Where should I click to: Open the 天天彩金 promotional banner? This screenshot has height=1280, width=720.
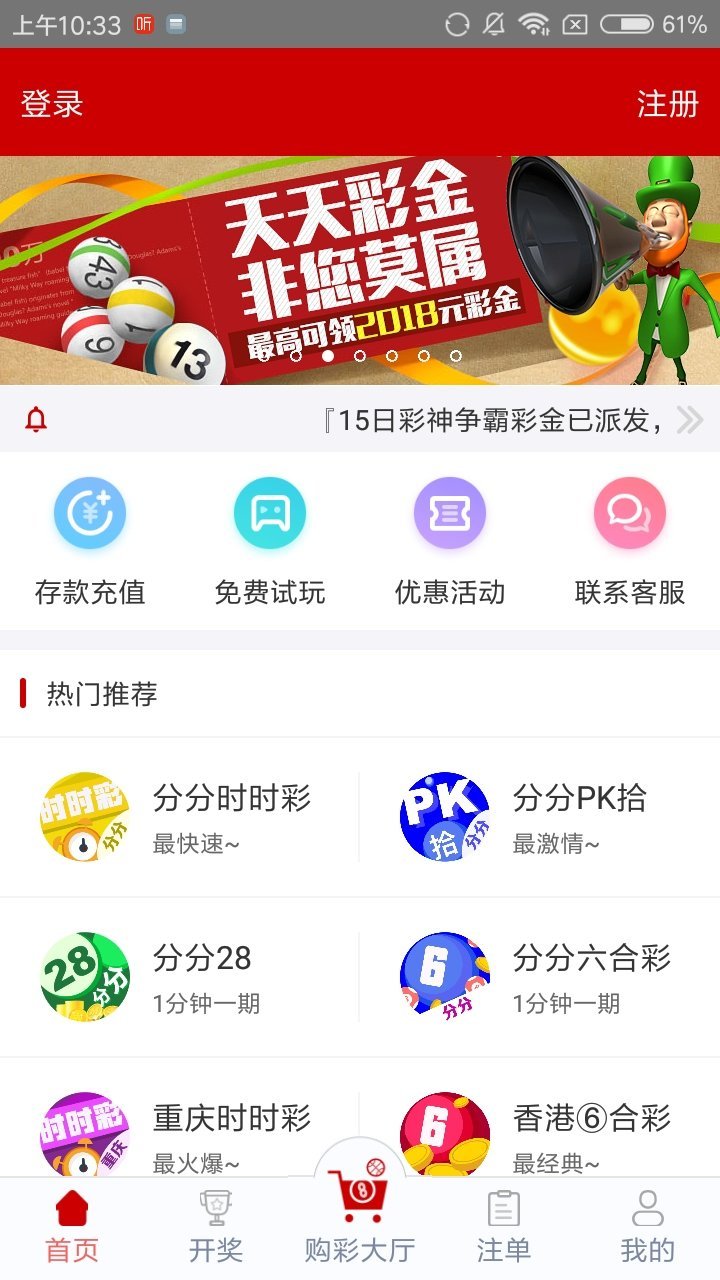tap(360, 270)
